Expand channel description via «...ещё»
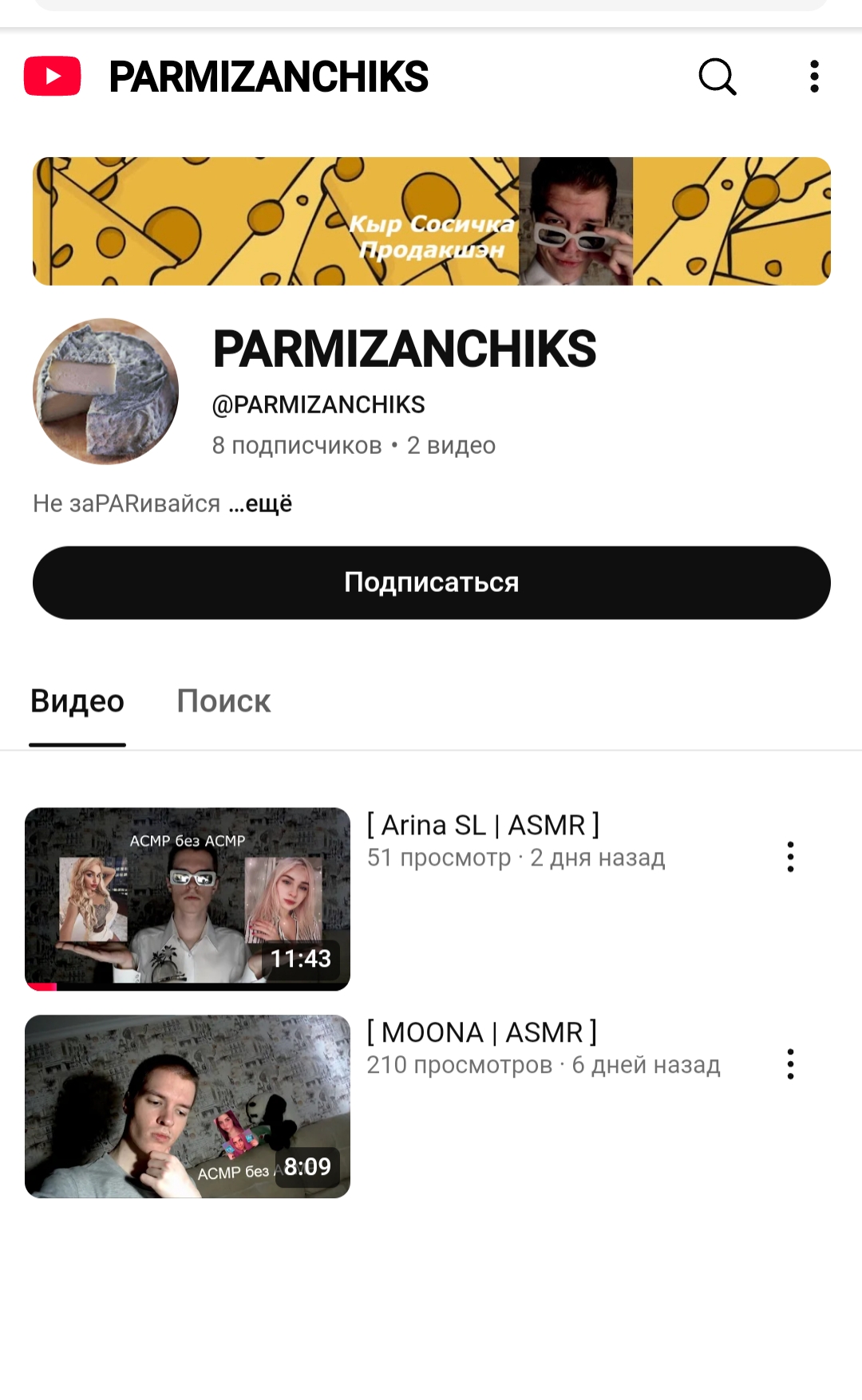This screenshot has height=1400, width=862. pos(260,504)
